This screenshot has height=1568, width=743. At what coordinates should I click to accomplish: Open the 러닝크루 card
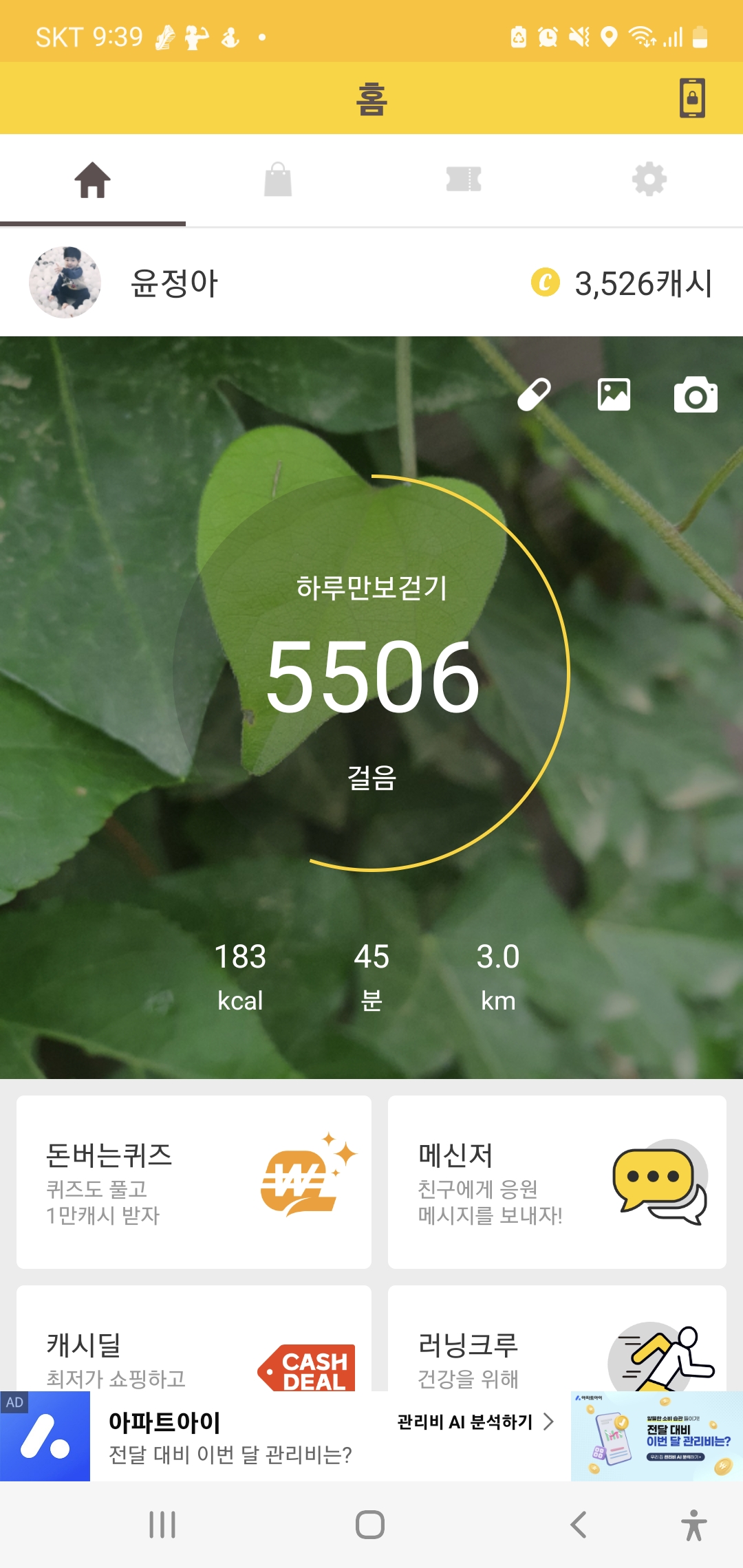click(x=557, y=1341)
